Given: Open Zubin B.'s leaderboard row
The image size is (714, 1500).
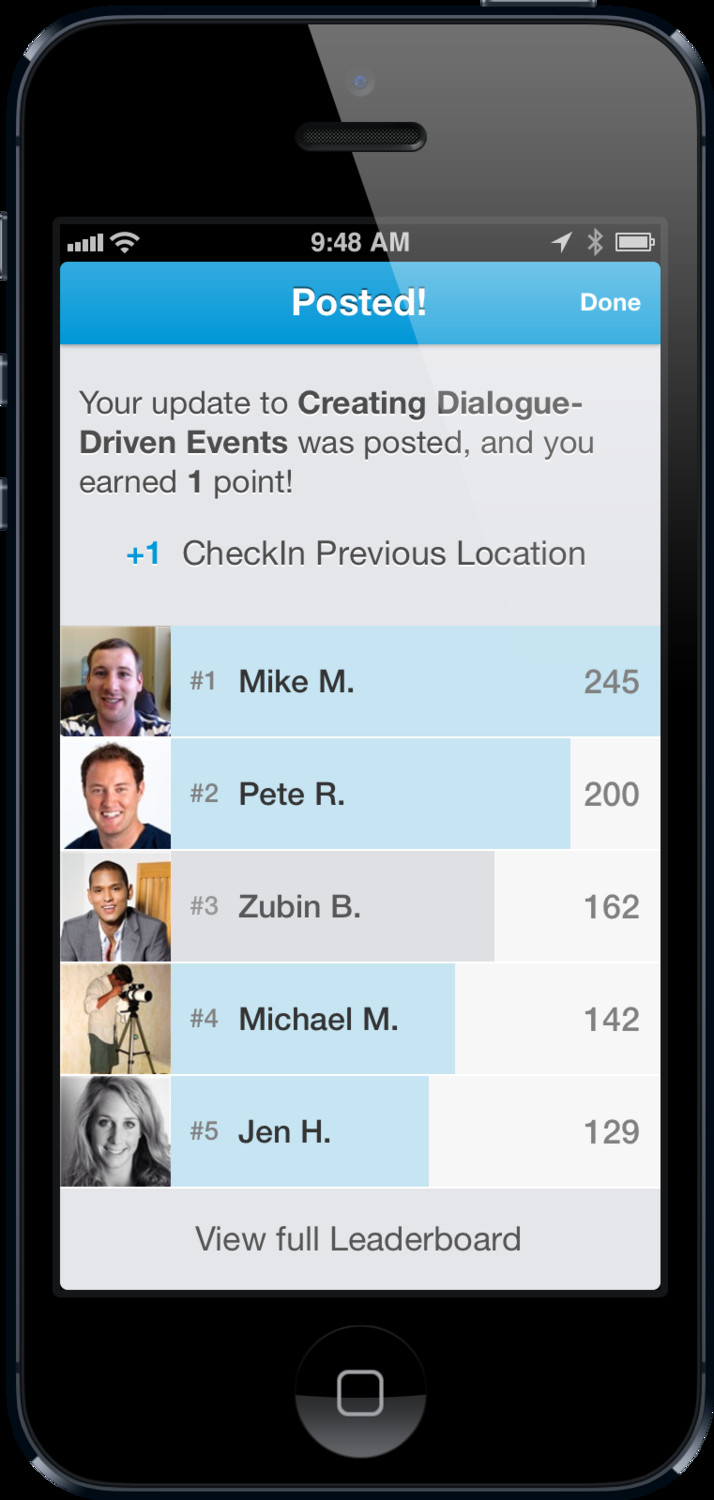Looking at the screenshot, I should pyautogui.click(x=360, y=906).
